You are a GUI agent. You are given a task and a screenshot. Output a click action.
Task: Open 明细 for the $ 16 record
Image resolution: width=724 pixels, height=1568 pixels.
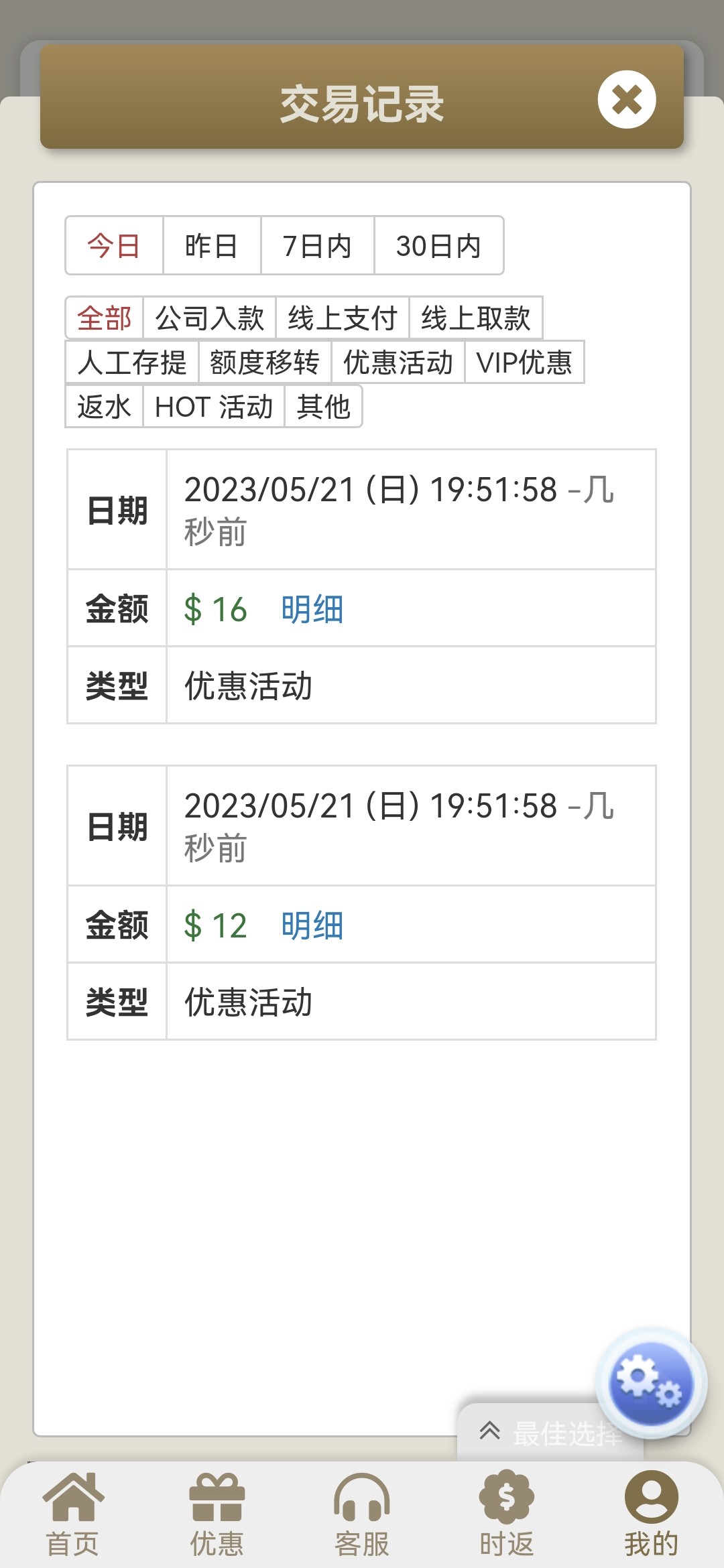[x=312, y=609]
